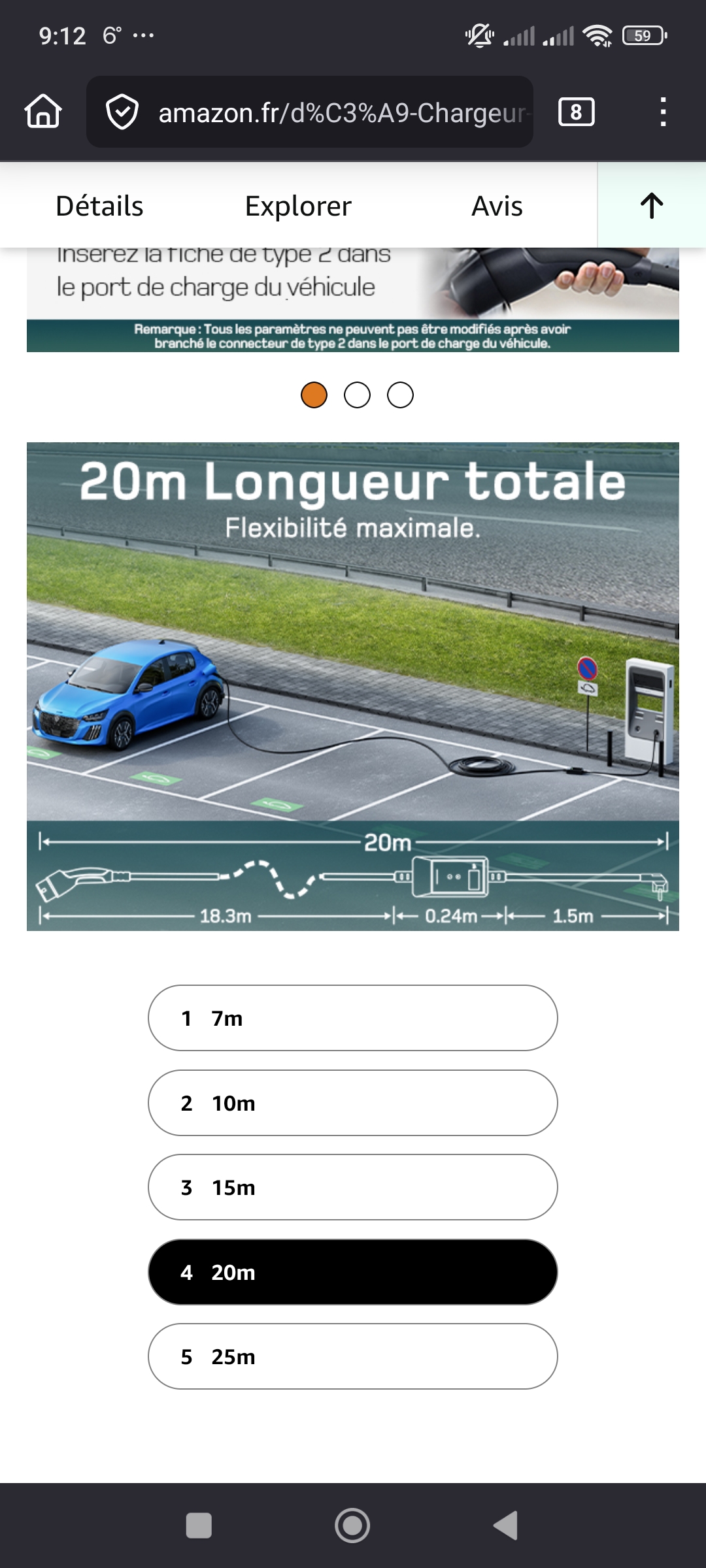Show the second carousel slide dot

click(357, 395)
